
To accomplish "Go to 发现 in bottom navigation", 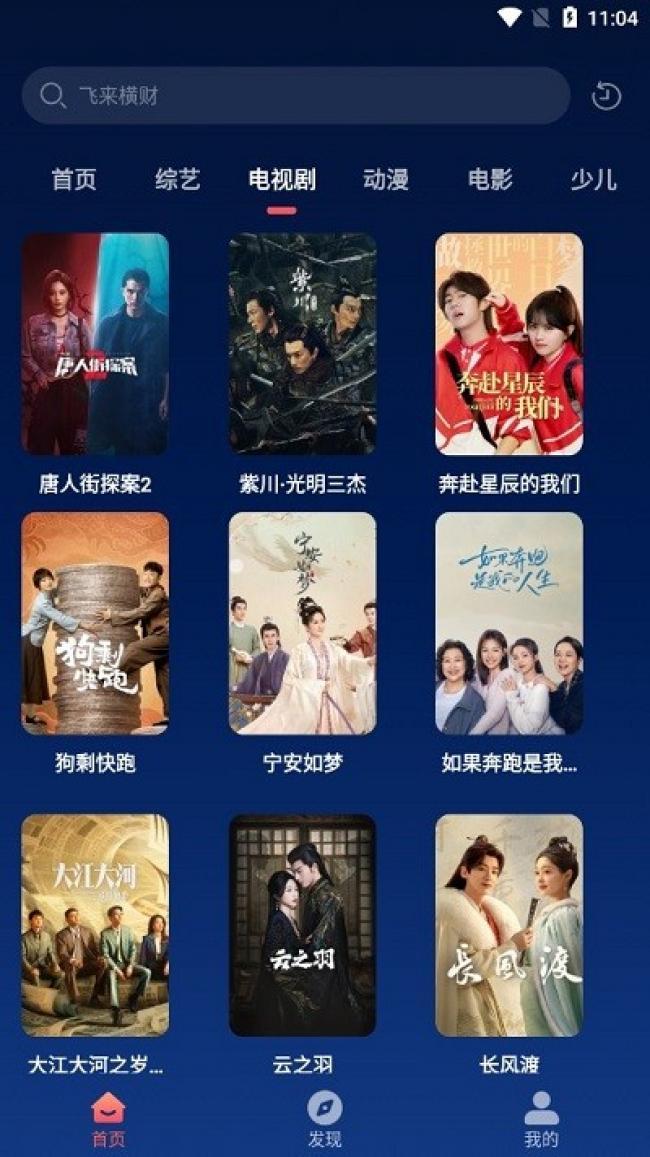I will (325, 1119).
